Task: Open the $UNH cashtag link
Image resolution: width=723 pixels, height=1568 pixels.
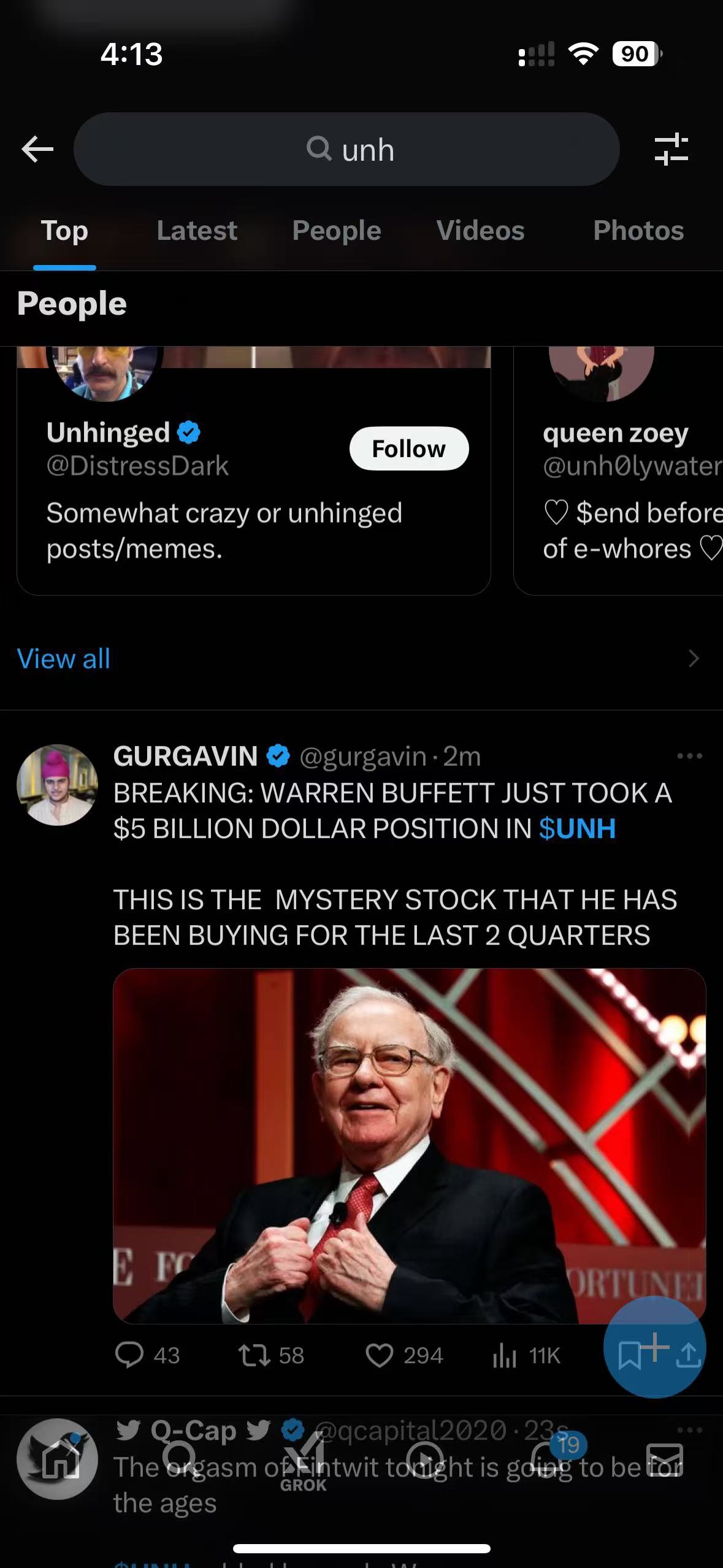Action: click(x=577, y=829)
